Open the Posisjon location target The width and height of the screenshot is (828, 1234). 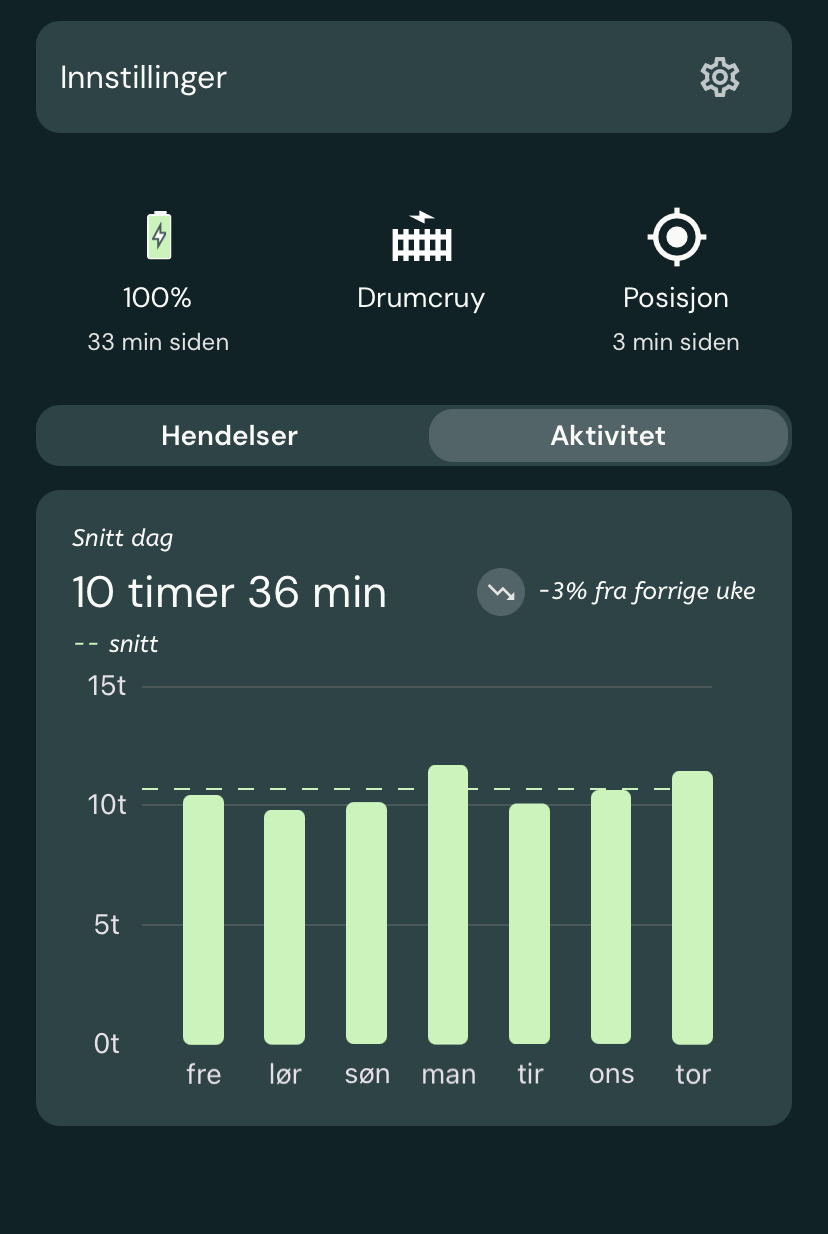676,239
